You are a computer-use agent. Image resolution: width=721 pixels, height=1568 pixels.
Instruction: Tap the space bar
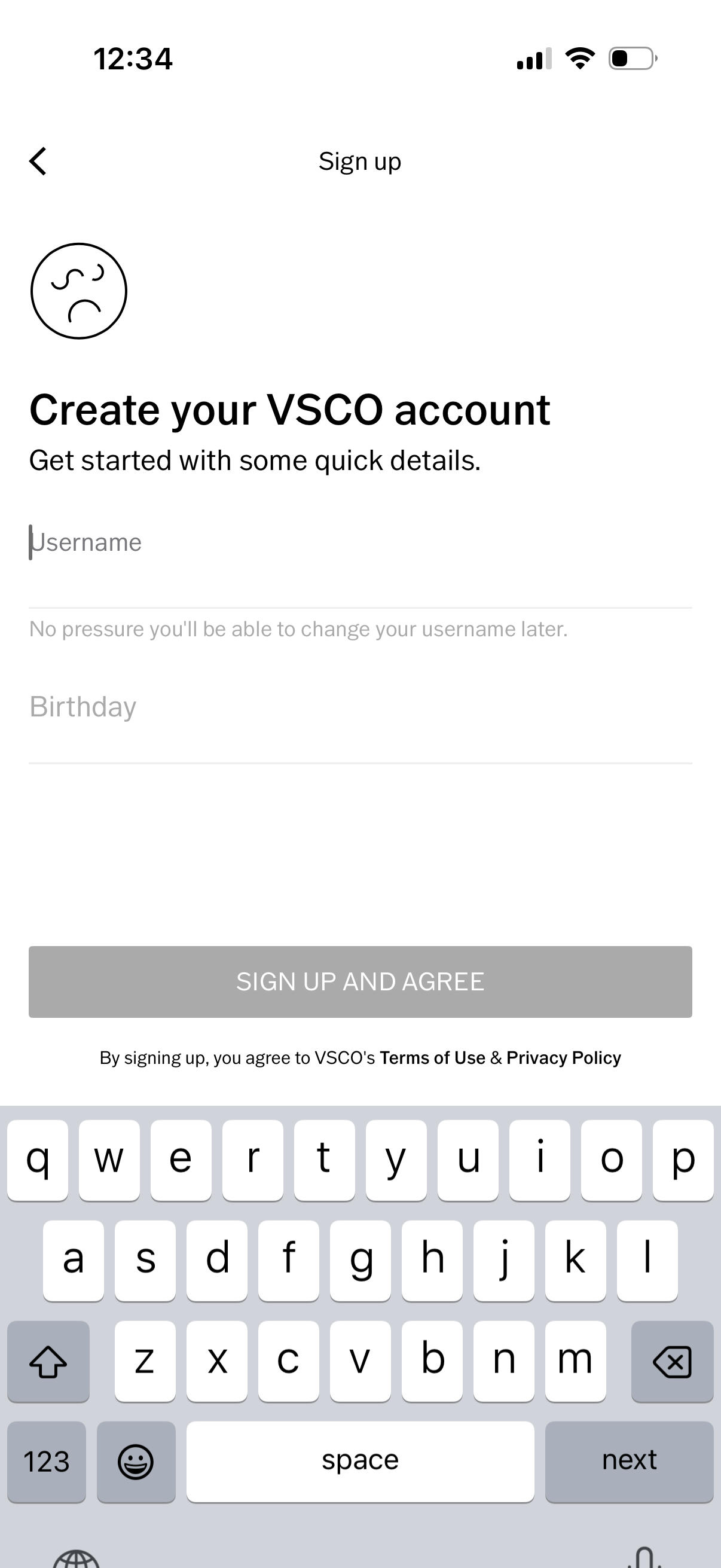[360, 1461]
